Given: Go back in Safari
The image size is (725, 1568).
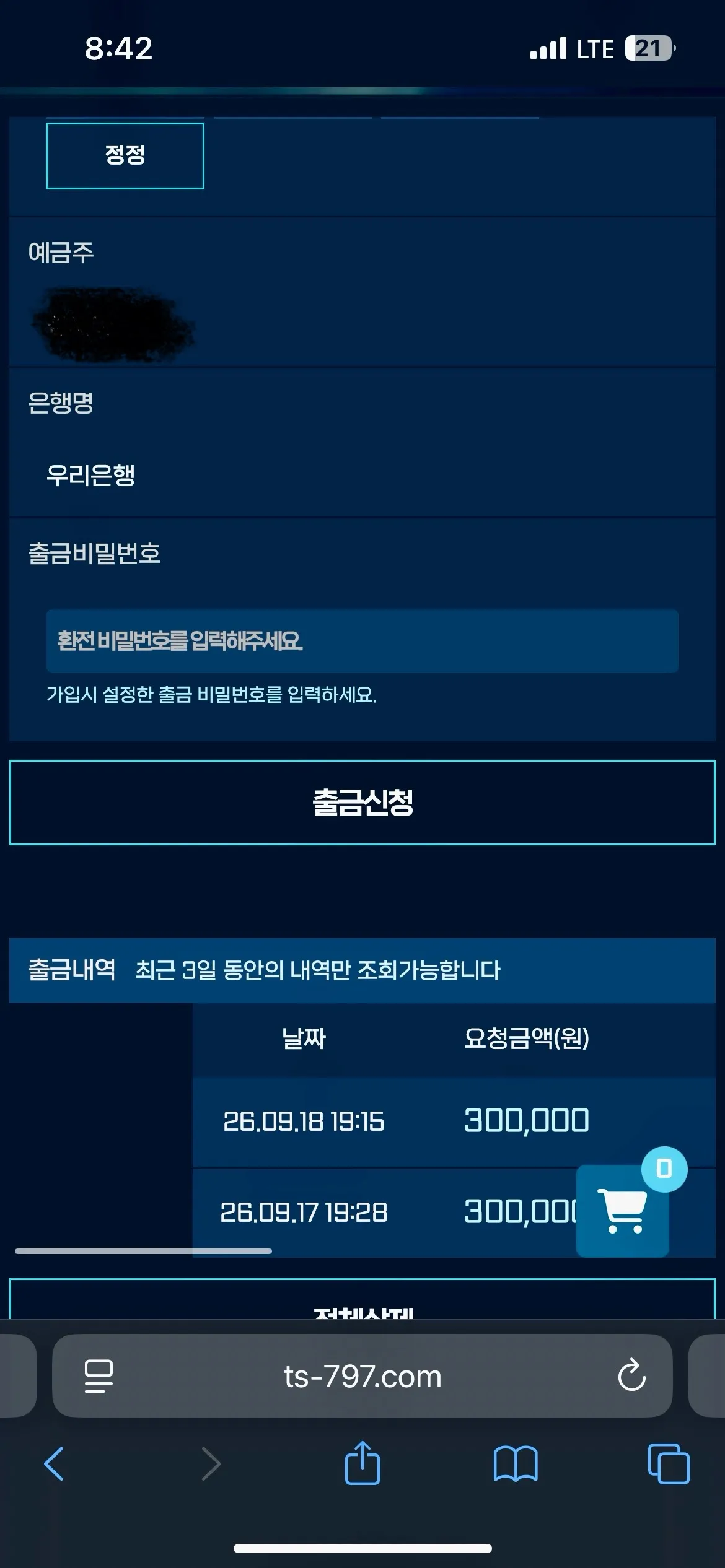Looking at the screenshot, I should point(54,1464).
